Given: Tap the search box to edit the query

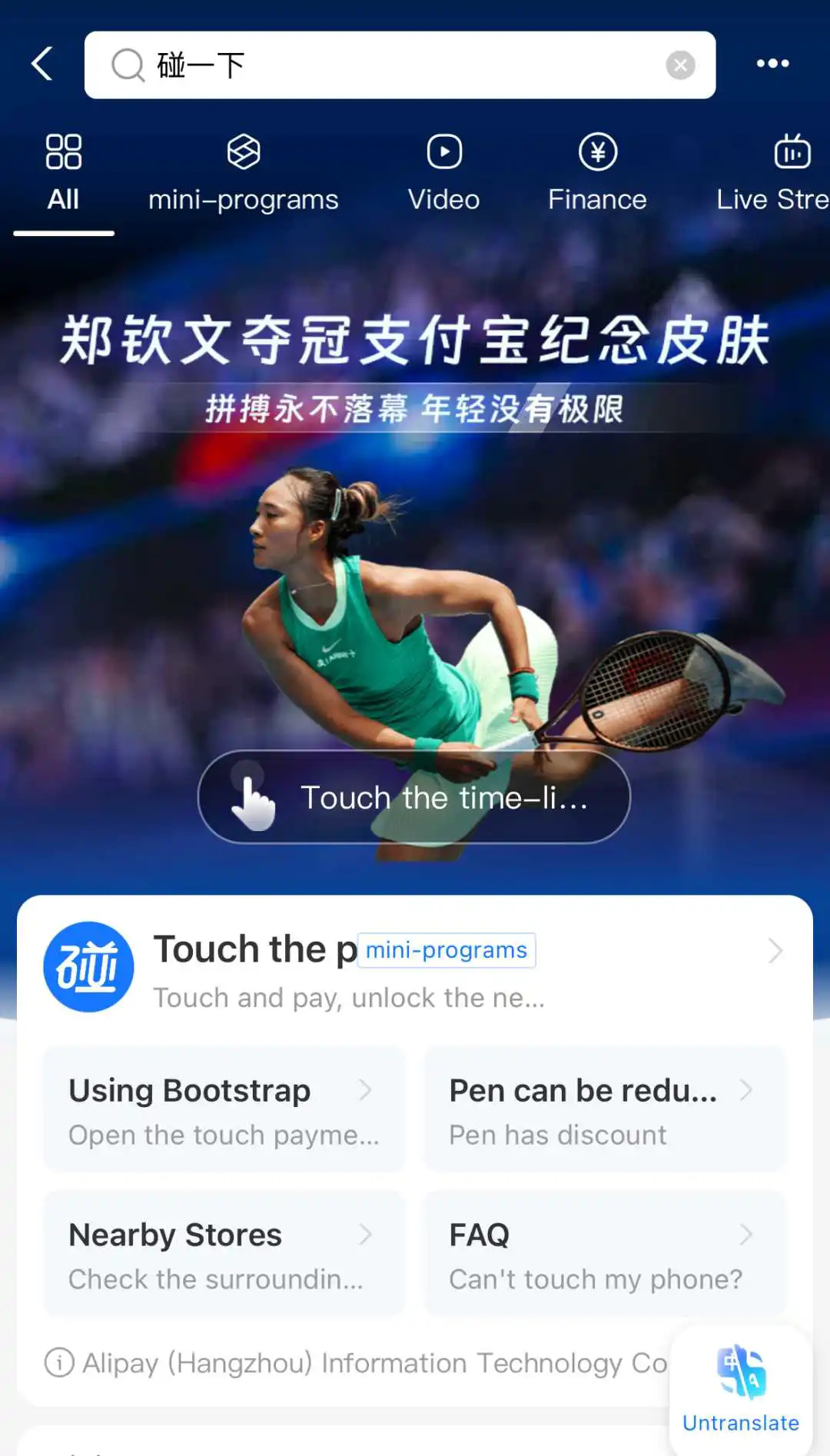Looking at the screenshot, I should pos(400,65).
